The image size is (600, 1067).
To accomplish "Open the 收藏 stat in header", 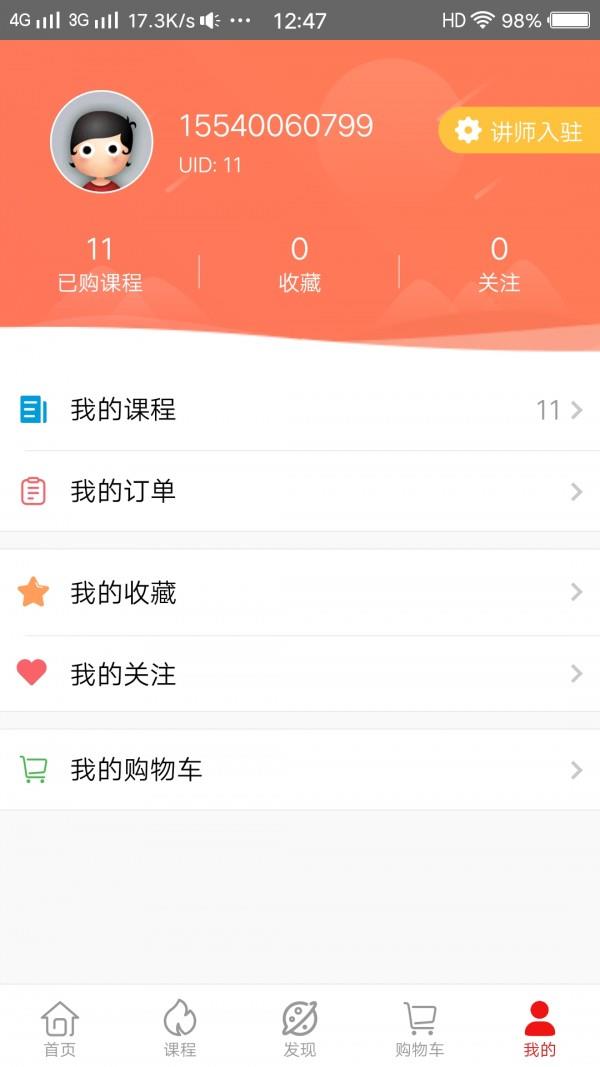I will click(x=299, y=265).
